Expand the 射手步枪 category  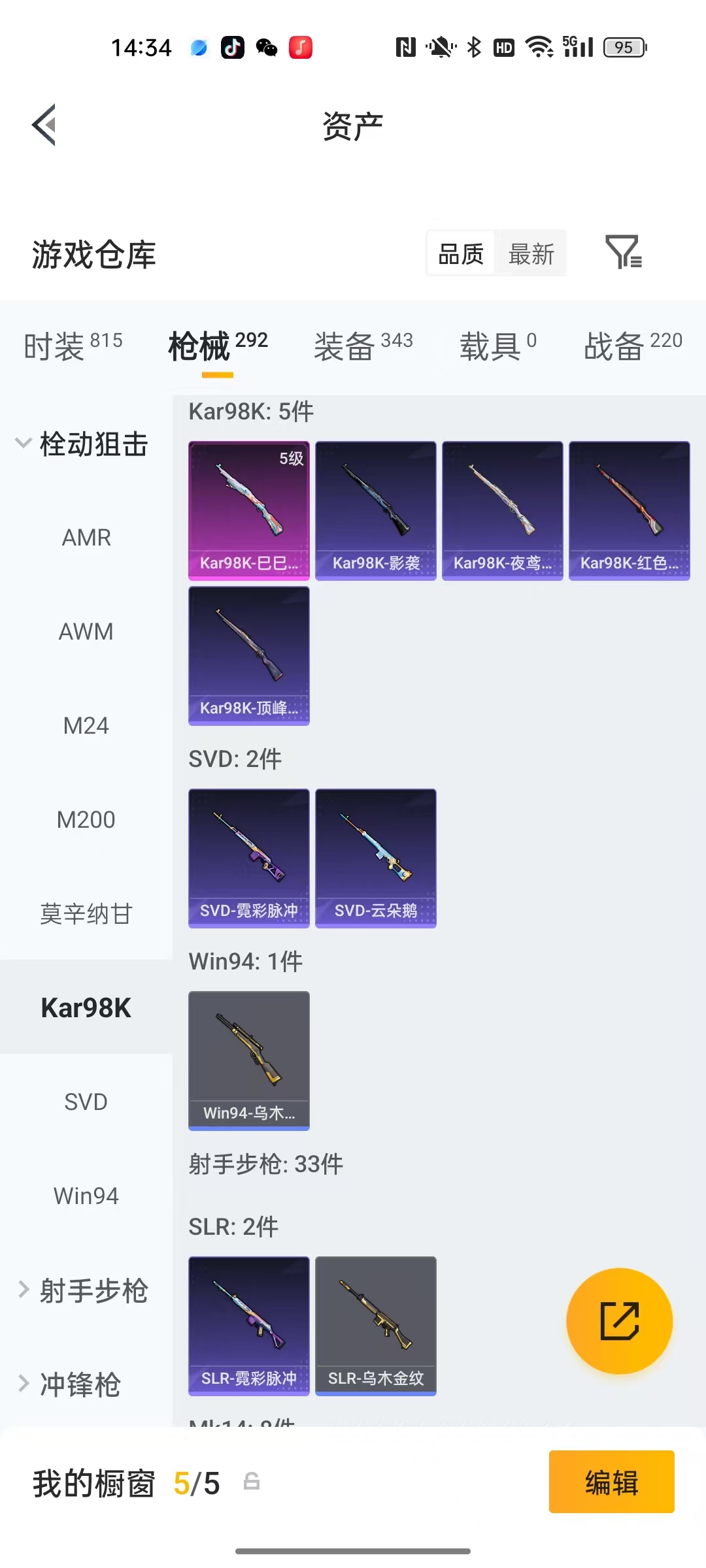click(x=82, y=1290)
